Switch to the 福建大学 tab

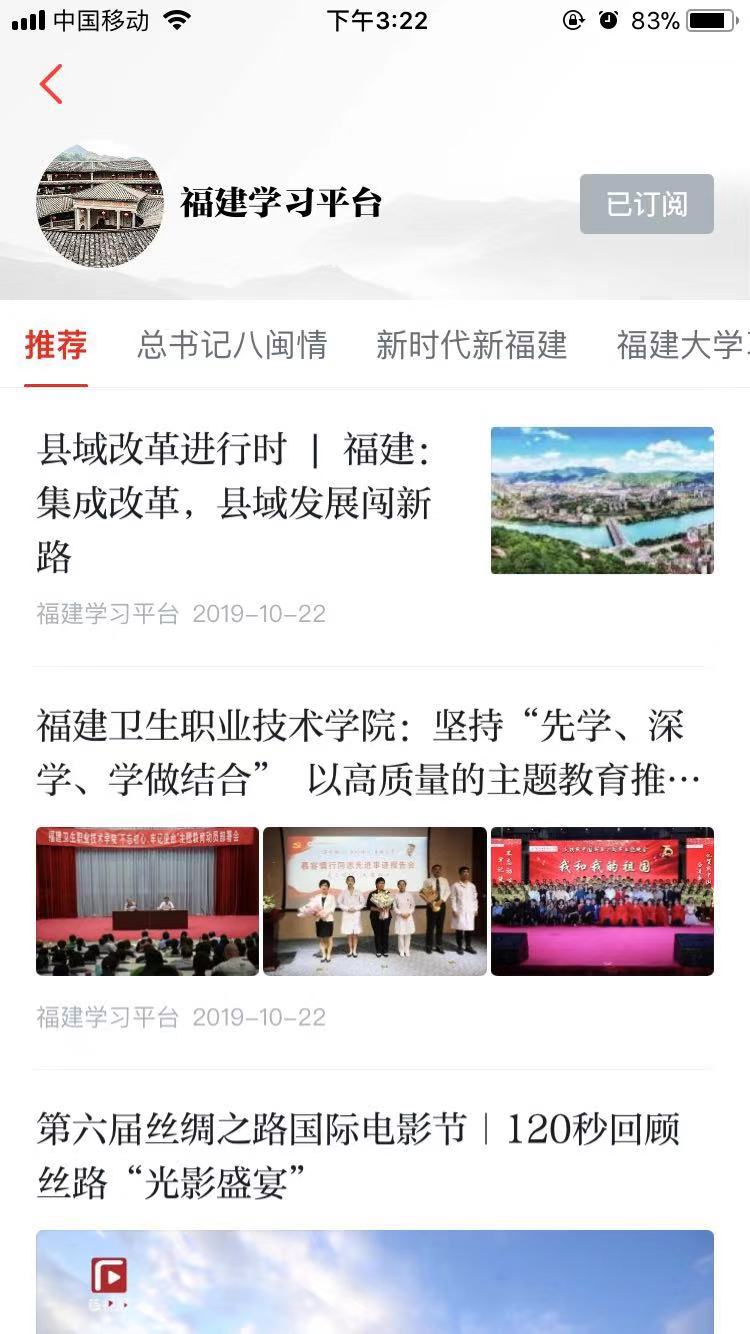coord(680,346)
